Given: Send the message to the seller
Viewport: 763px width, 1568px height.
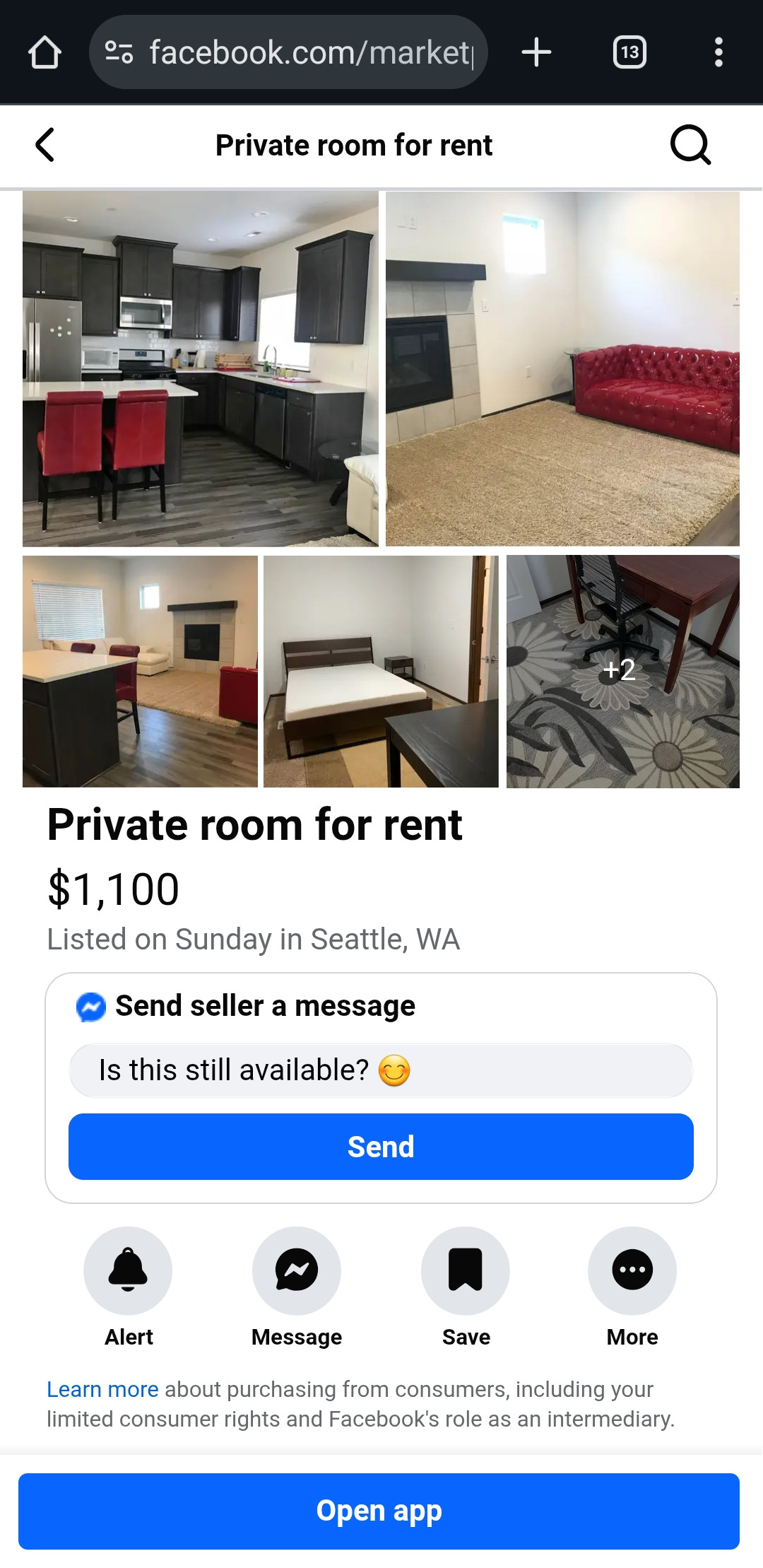Looking at the screenshot, I should [381, 1146].
